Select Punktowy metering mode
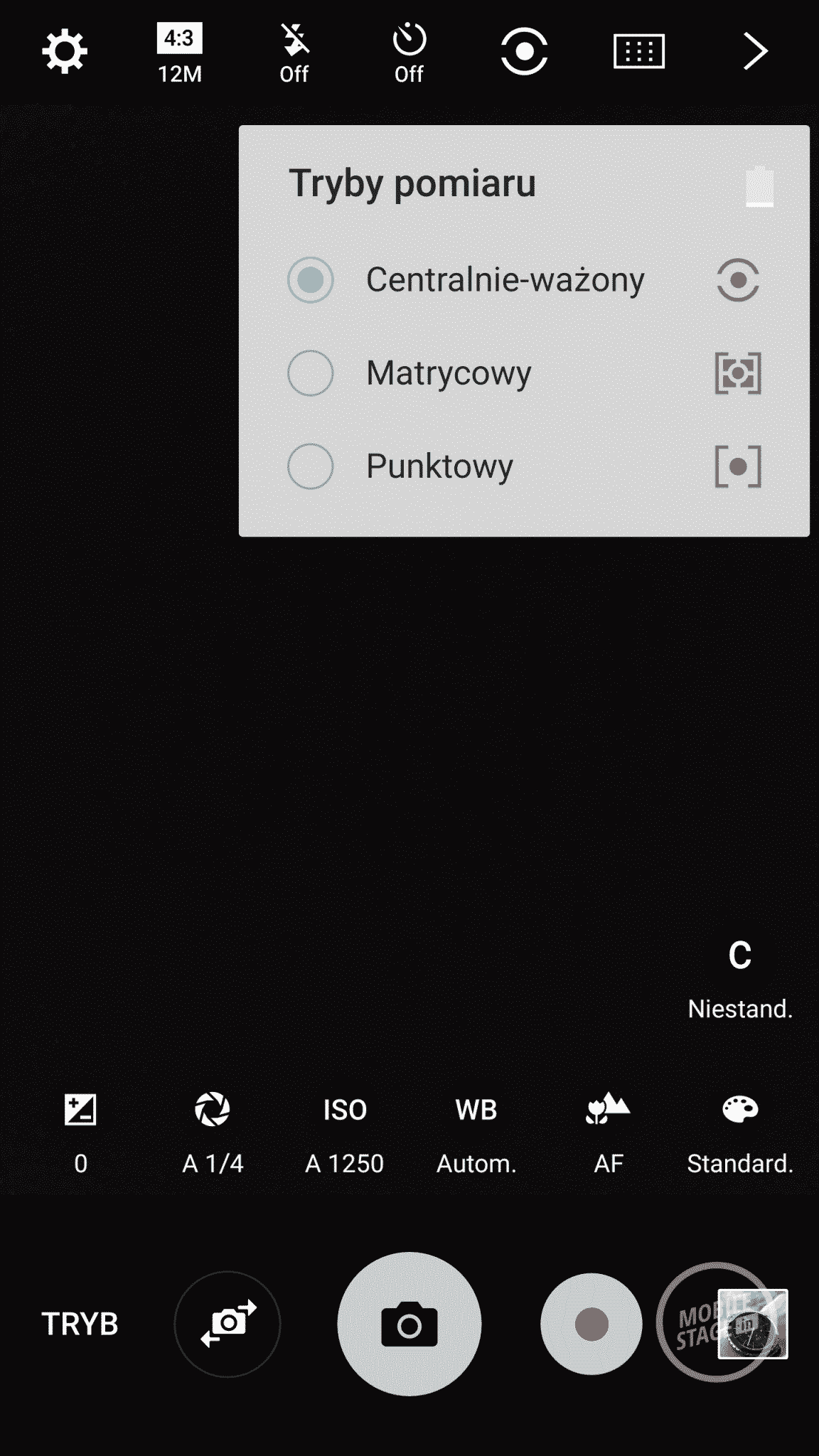This screenshot has width=819, height=1456. coord(439,466)
